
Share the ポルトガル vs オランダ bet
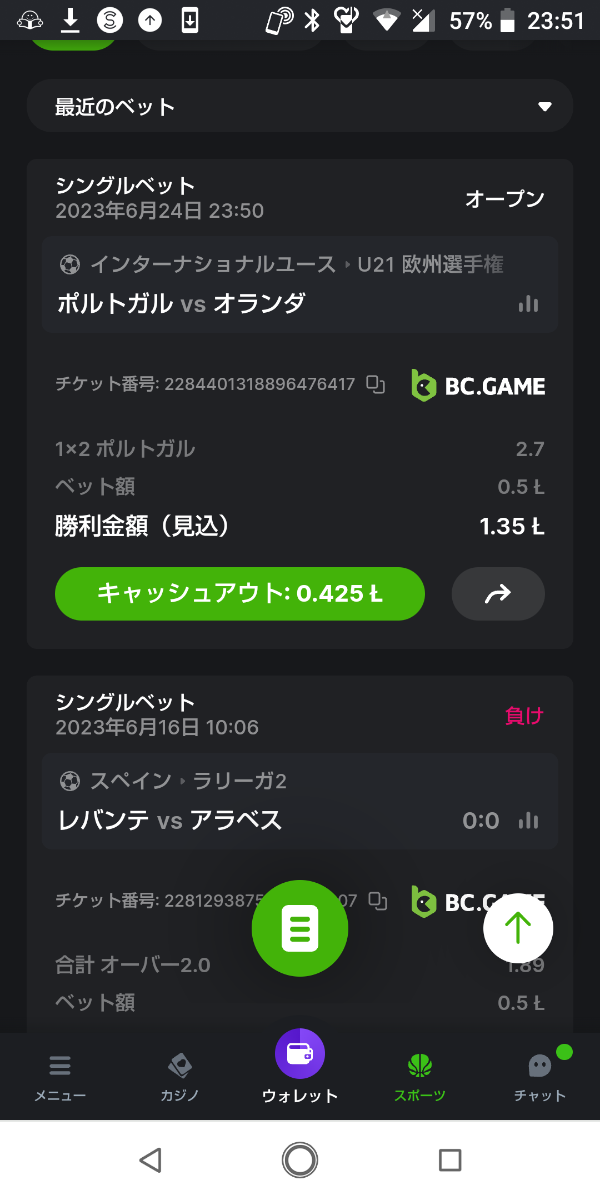coord(498,594)
